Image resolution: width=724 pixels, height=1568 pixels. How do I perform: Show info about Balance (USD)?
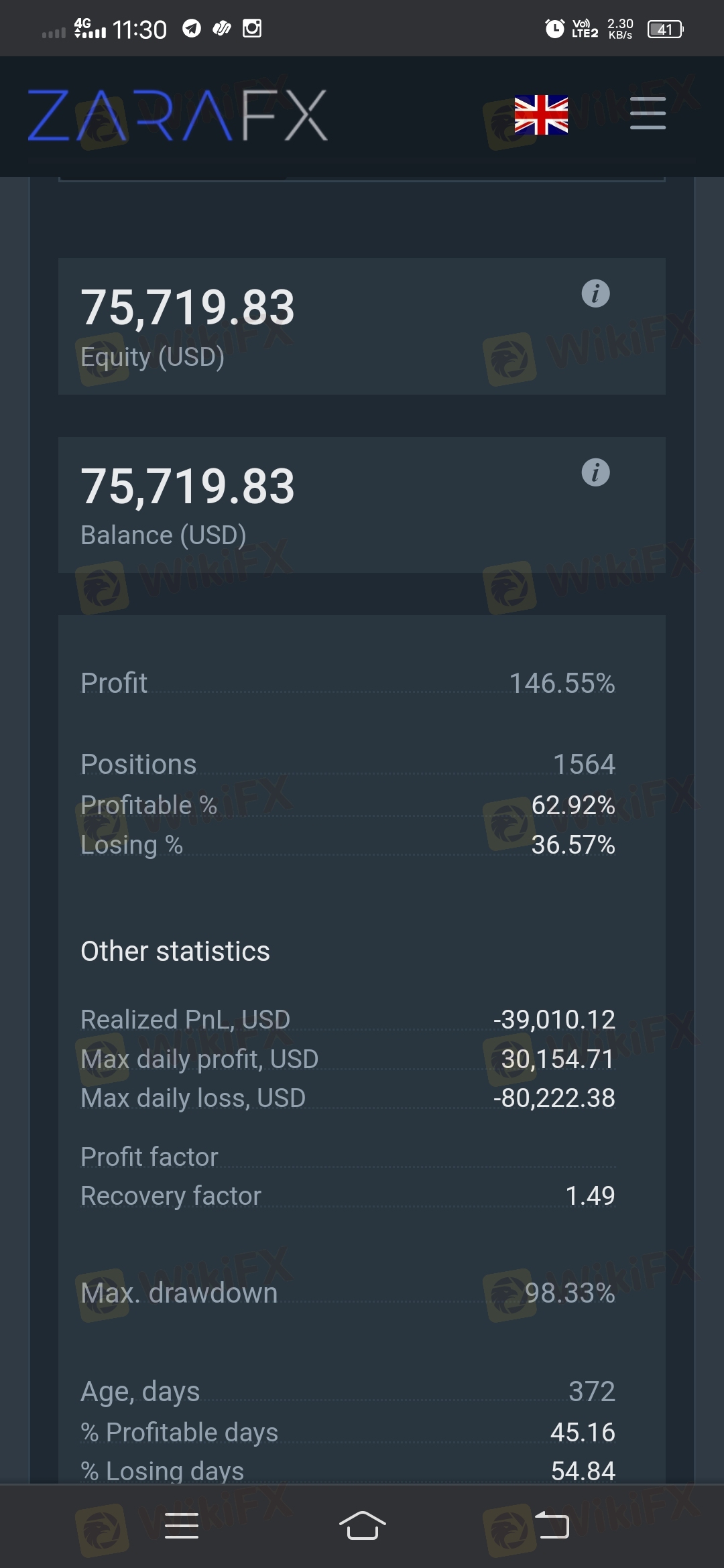pyautogui.click(x=595, y=472)
